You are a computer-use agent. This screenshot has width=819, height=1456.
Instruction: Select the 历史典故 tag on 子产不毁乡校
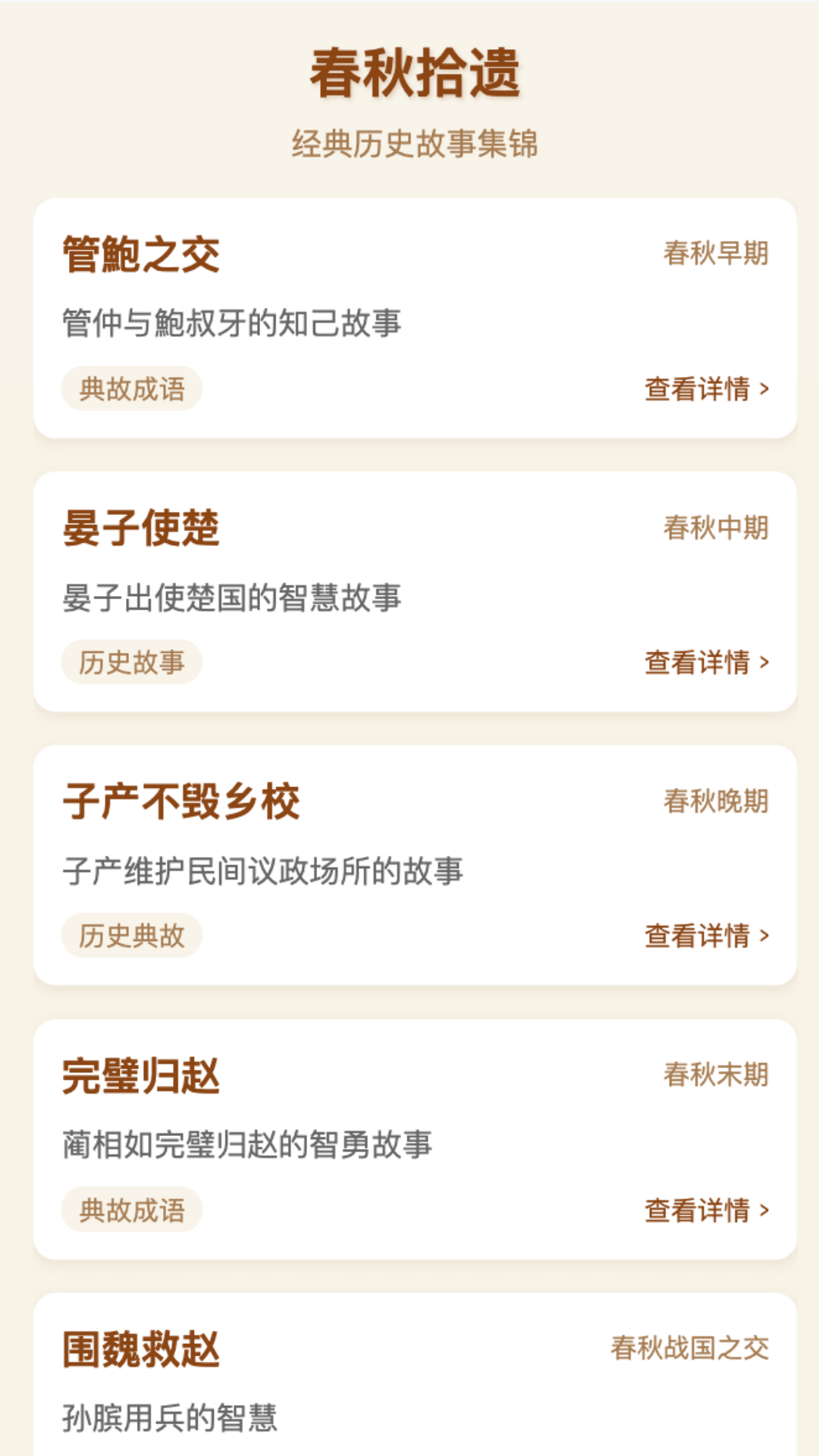tap(131, 935)
